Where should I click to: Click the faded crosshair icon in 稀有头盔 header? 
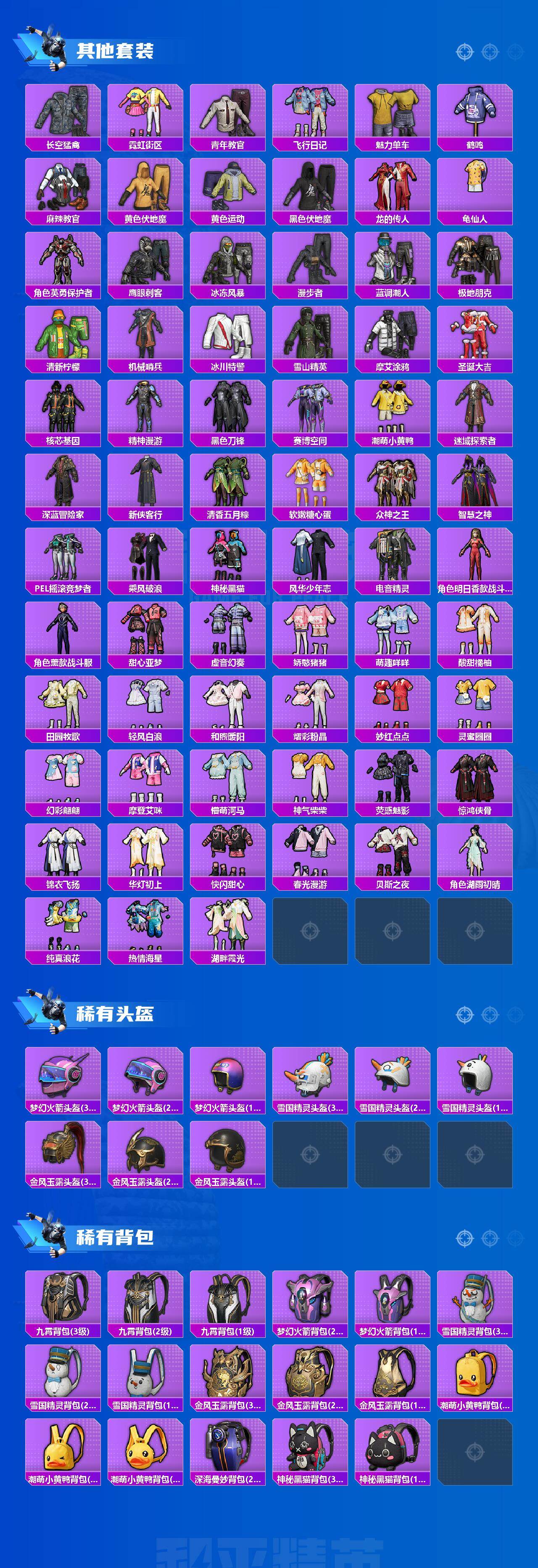[x=514, y=1014]
